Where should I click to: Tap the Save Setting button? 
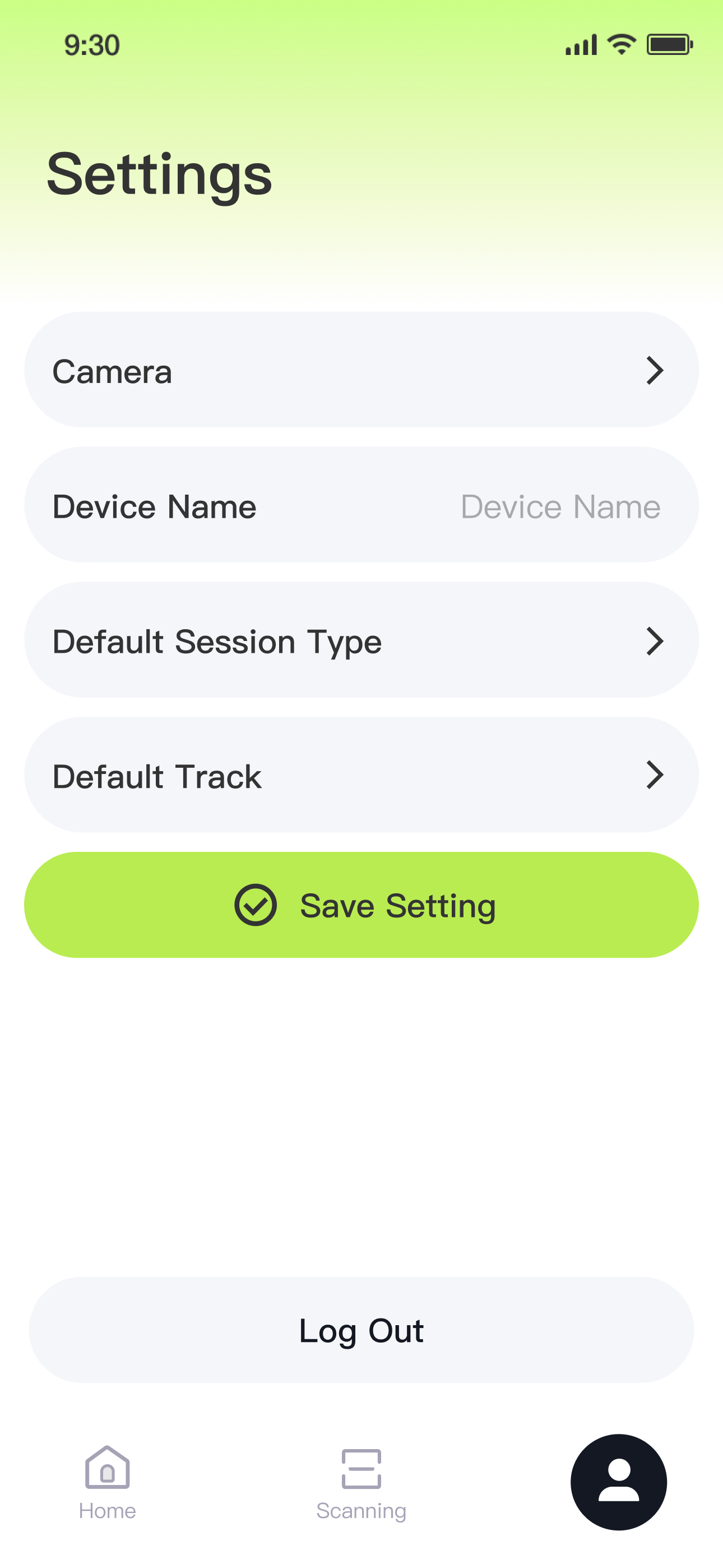coord(361,905)
